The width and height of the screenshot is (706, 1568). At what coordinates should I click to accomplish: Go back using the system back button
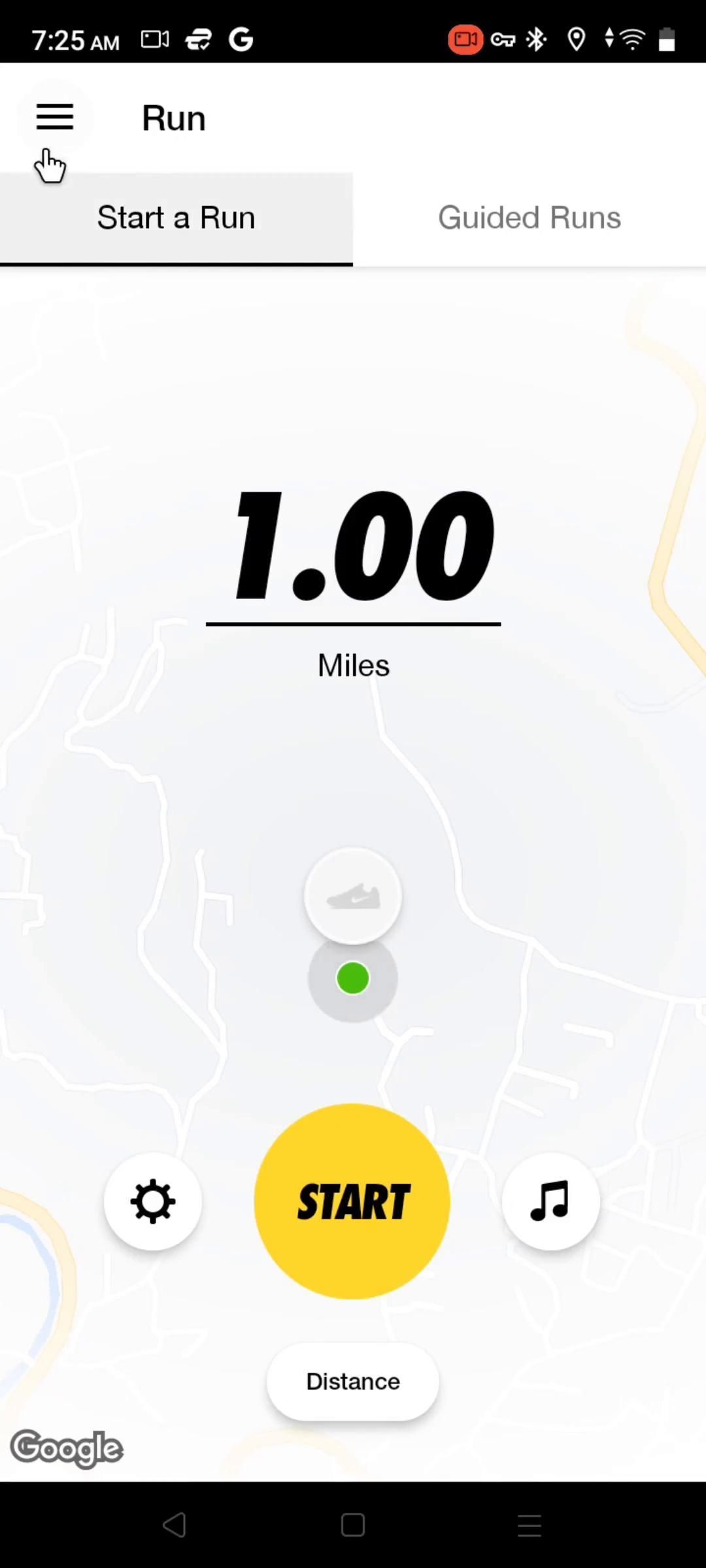(x=175, y=1525)
